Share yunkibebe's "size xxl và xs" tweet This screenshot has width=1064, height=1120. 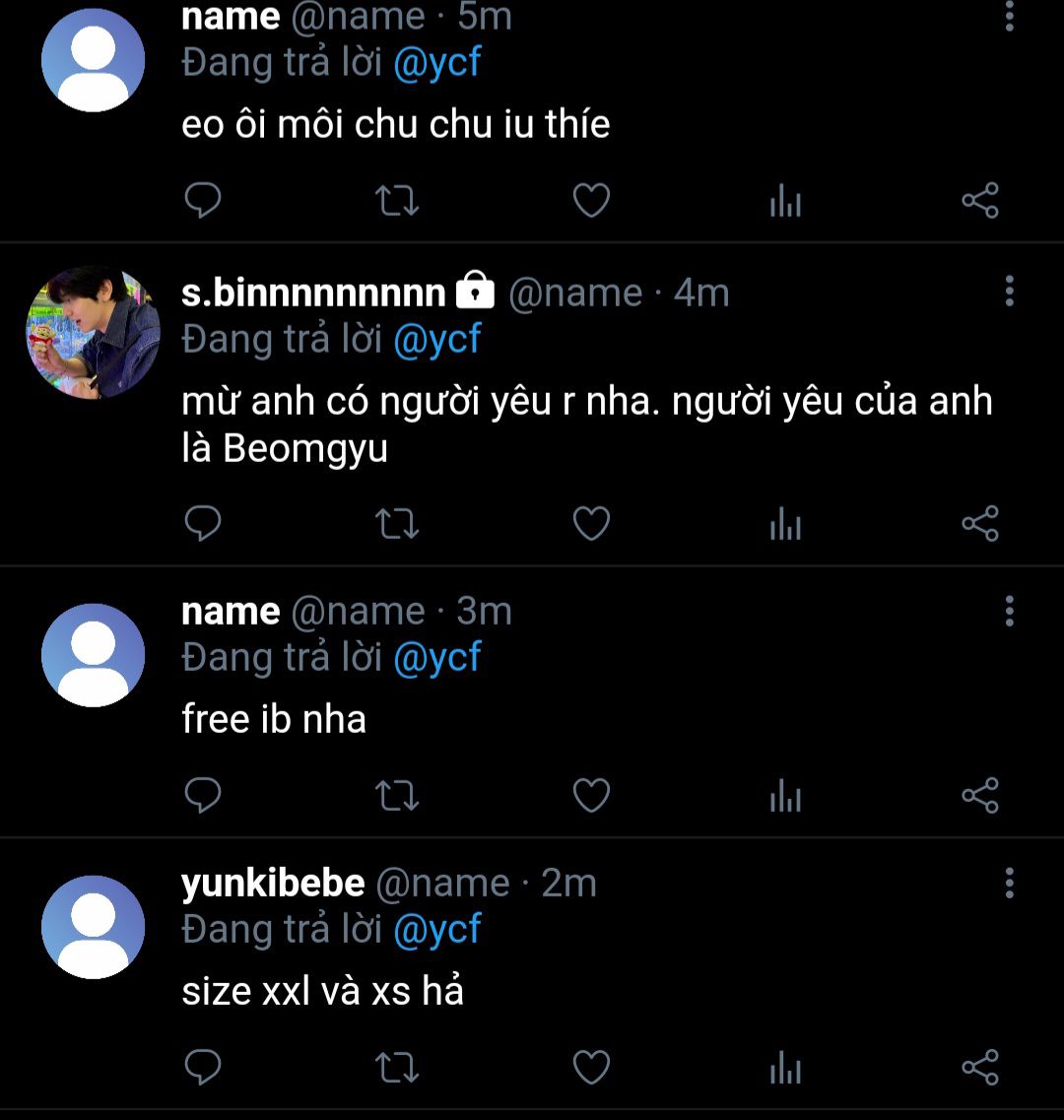[x=980, y=1067]
